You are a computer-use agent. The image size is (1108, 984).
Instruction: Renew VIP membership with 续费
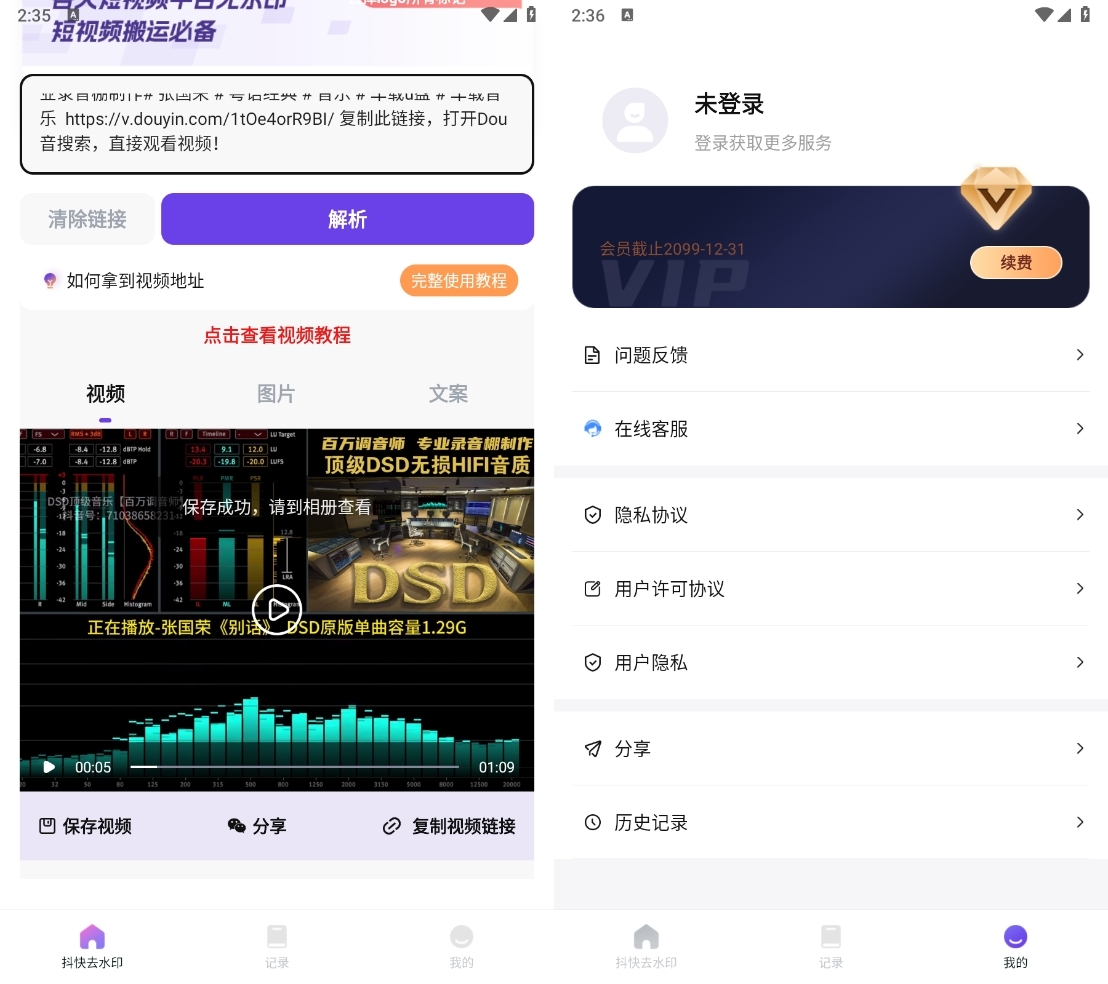pos(1015,263)
